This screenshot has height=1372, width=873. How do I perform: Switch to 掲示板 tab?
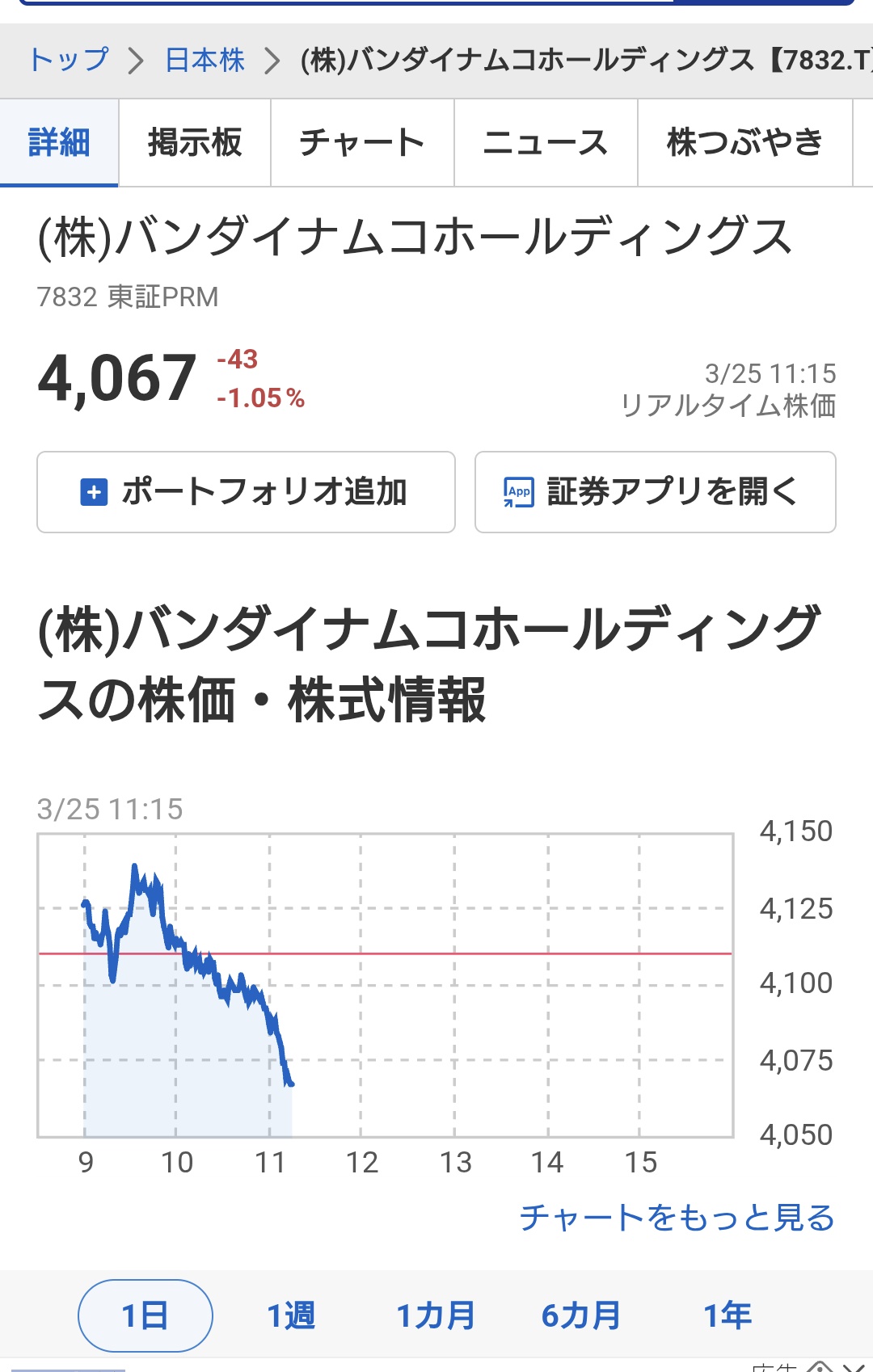[195, 143]
